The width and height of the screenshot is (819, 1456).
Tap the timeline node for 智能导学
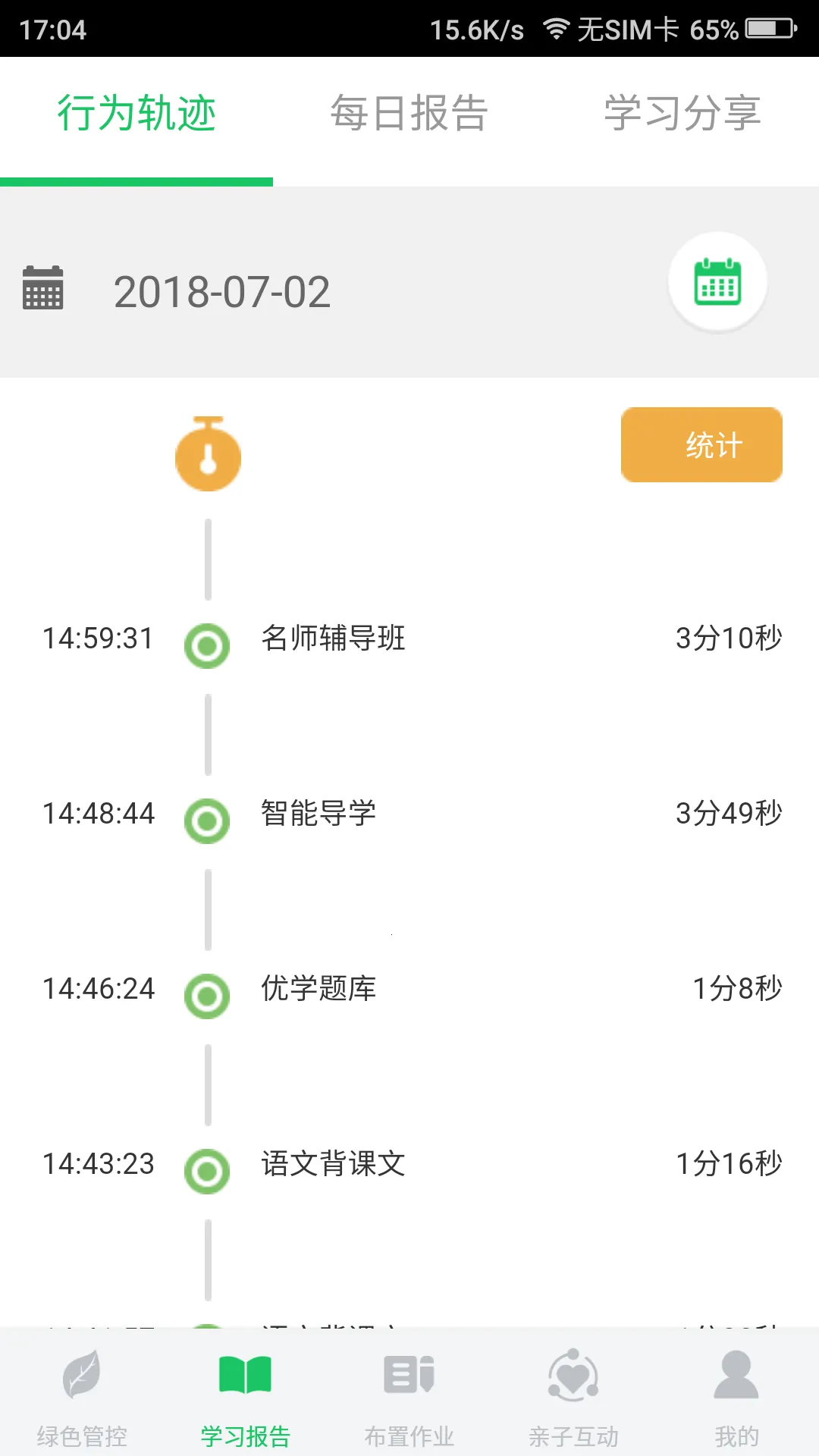[x=207, y=821]
